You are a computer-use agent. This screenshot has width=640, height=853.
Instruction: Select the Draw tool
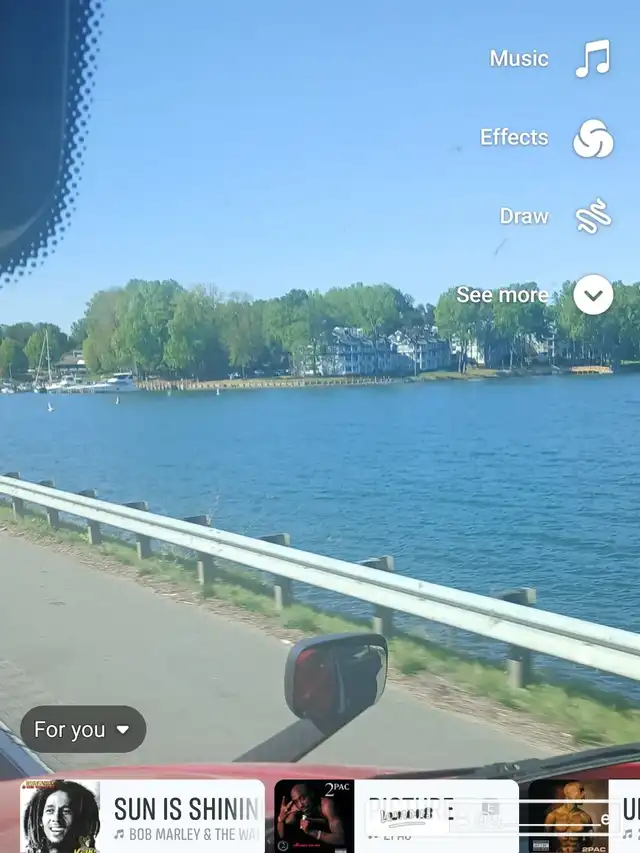tap(592, 216)
